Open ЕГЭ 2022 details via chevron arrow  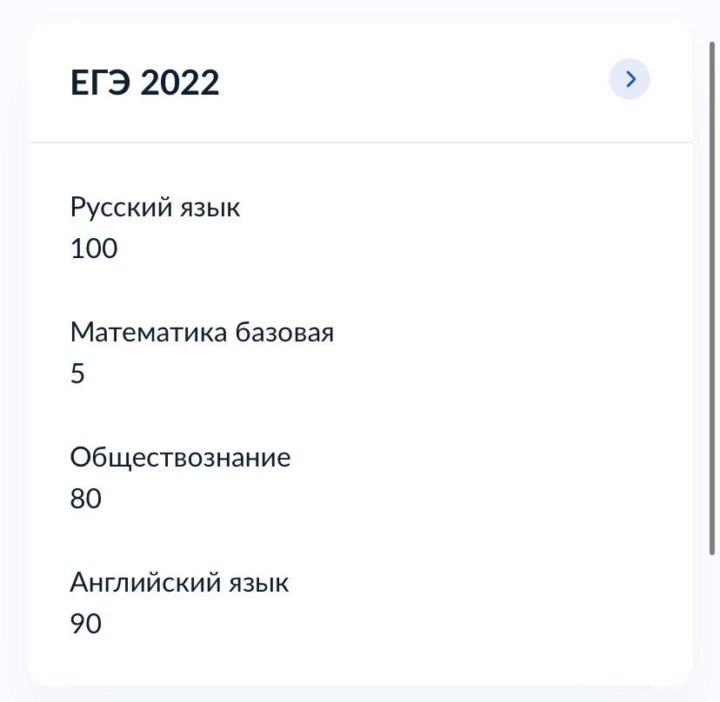[x=629, y=80]
